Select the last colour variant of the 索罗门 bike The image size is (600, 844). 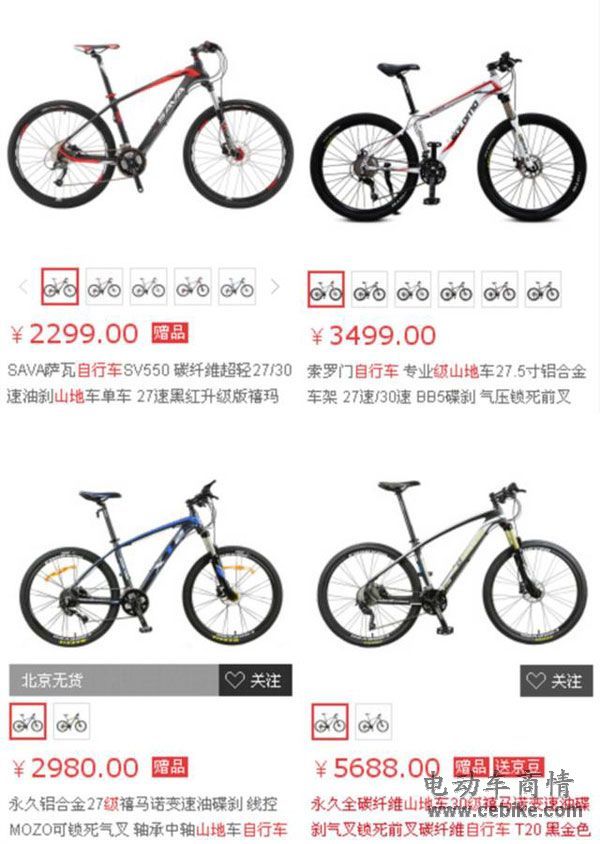[x=543, y=290]
